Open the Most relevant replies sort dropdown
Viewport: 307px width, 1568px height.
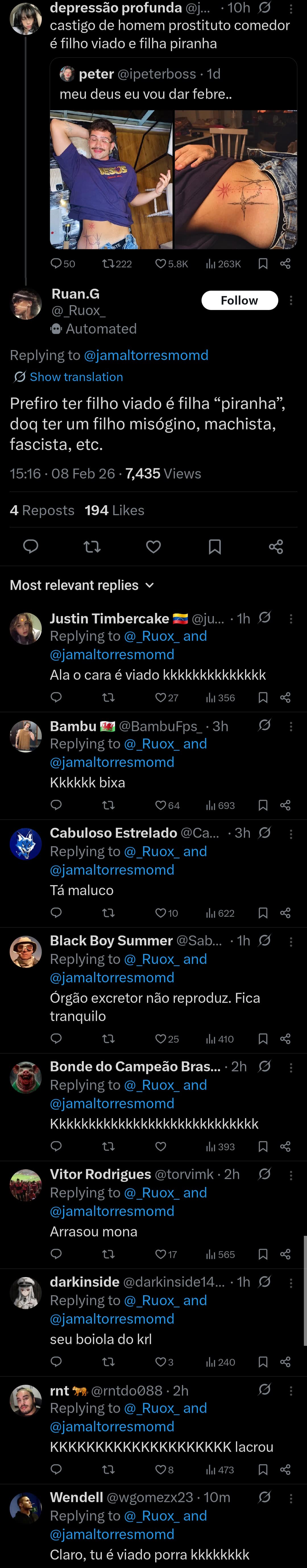pyautogui.click(x=82, y=585)
